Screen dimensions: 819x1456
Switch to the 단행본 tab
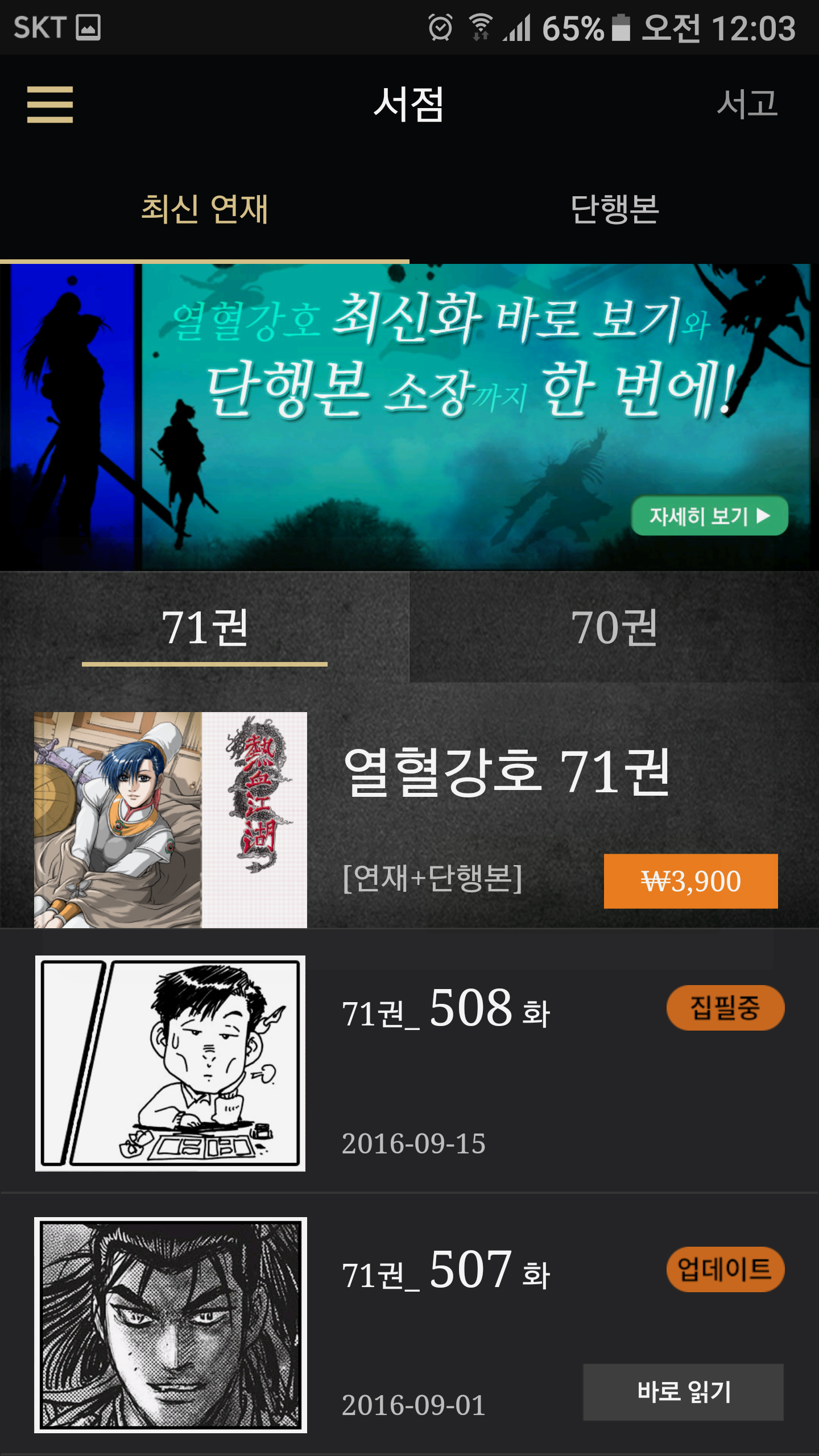tap(614, 209)
